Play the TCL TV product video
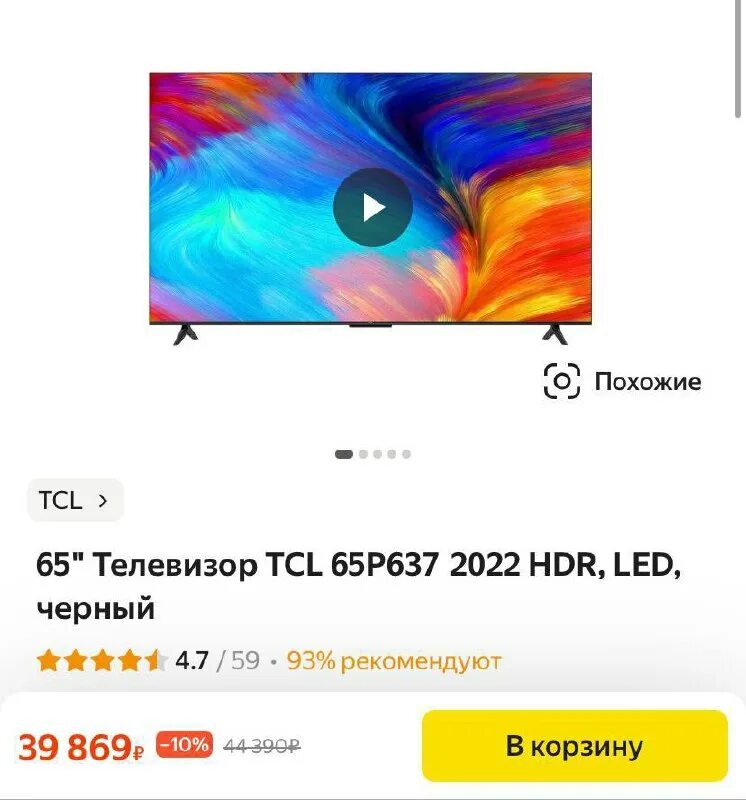746x800 pixels. click(x=372, y=207)
